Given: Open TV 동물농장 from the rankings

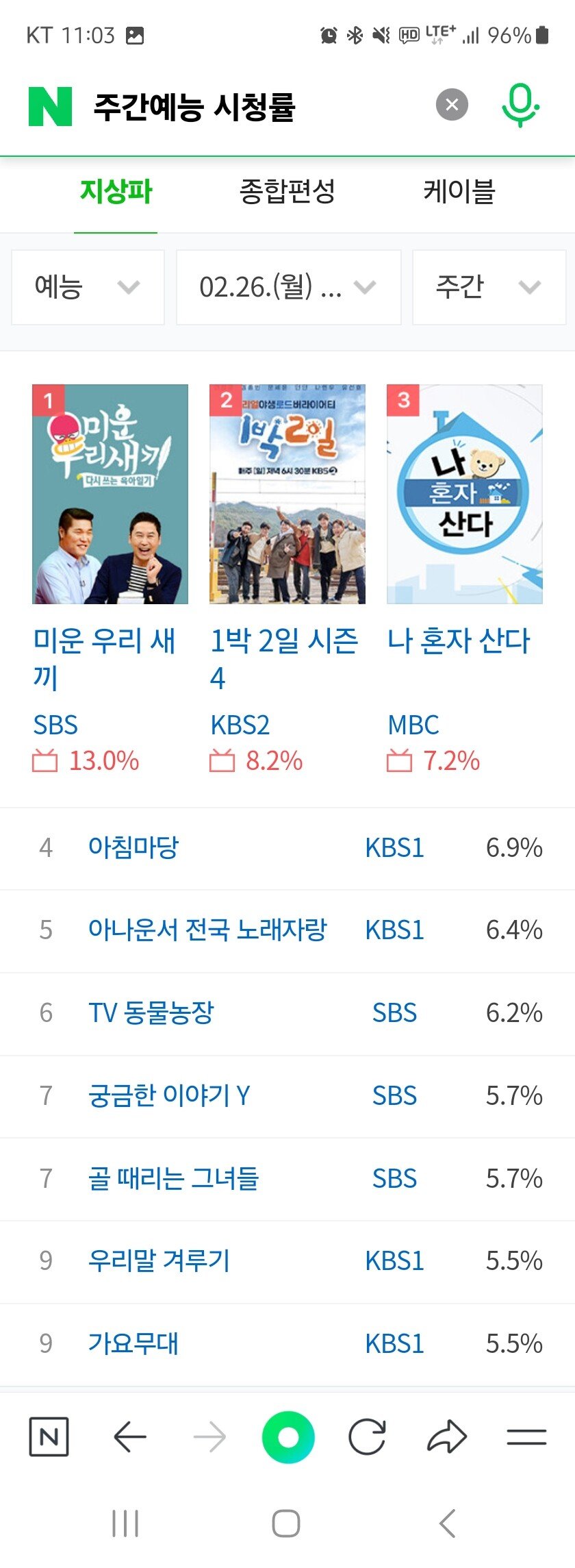Looking at the screenshot, I should coord(151,1013).
